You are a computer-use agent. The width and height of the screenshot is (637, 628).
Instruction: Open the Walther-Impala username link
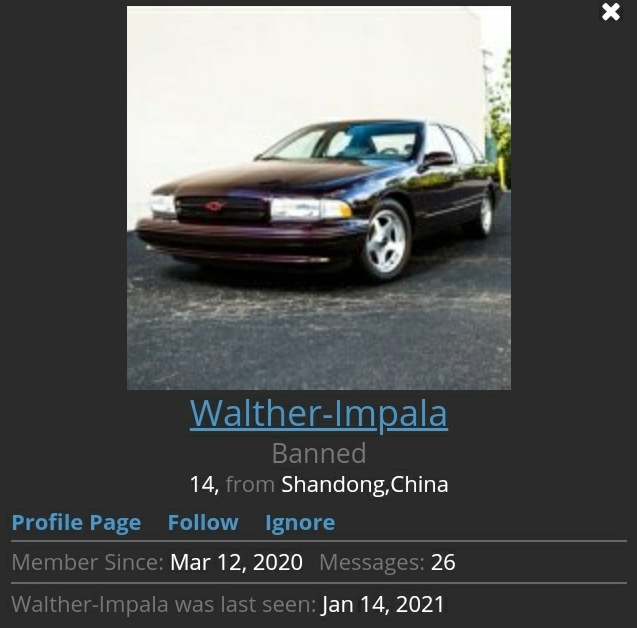[318, 413]
